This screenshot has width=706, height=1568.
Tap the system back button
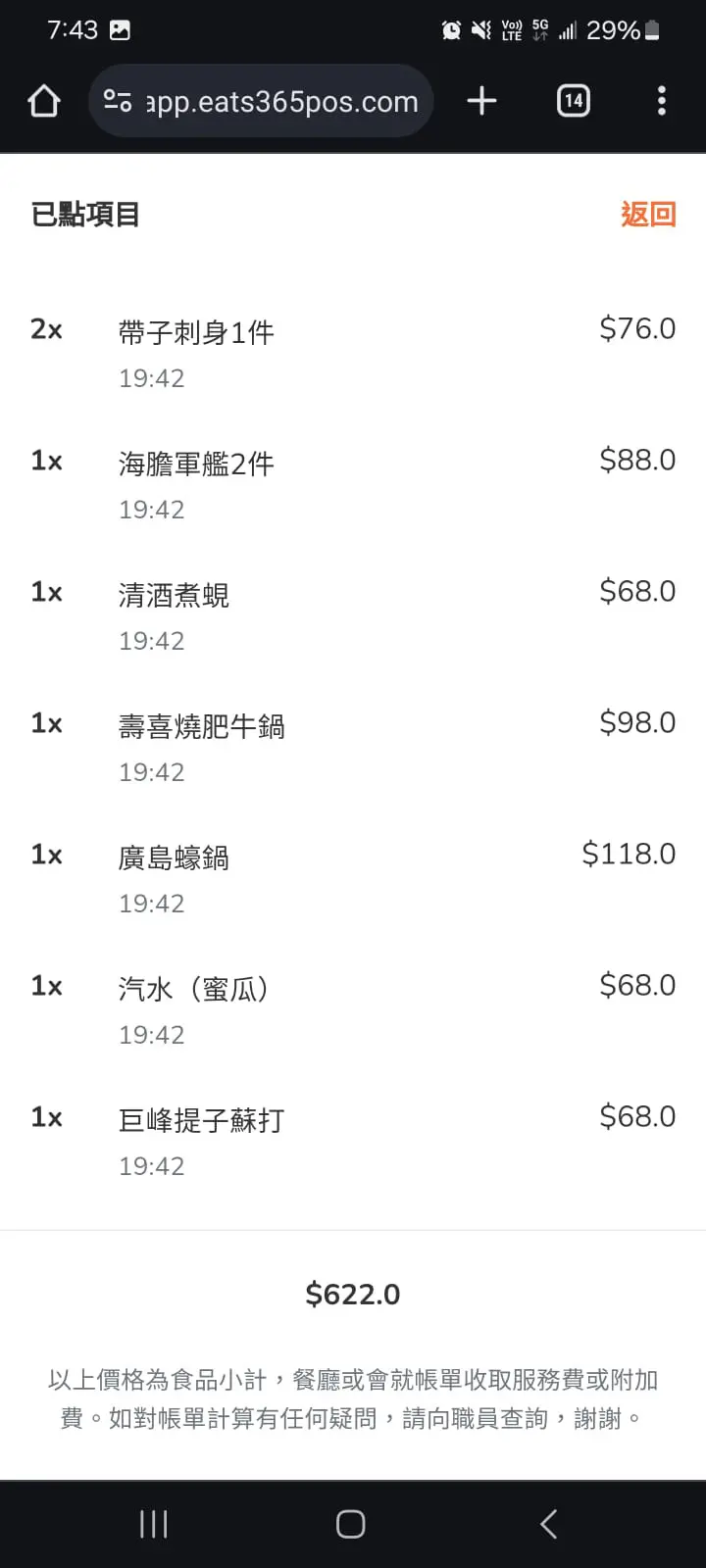pyautogui.click(x=549, y=1524)
